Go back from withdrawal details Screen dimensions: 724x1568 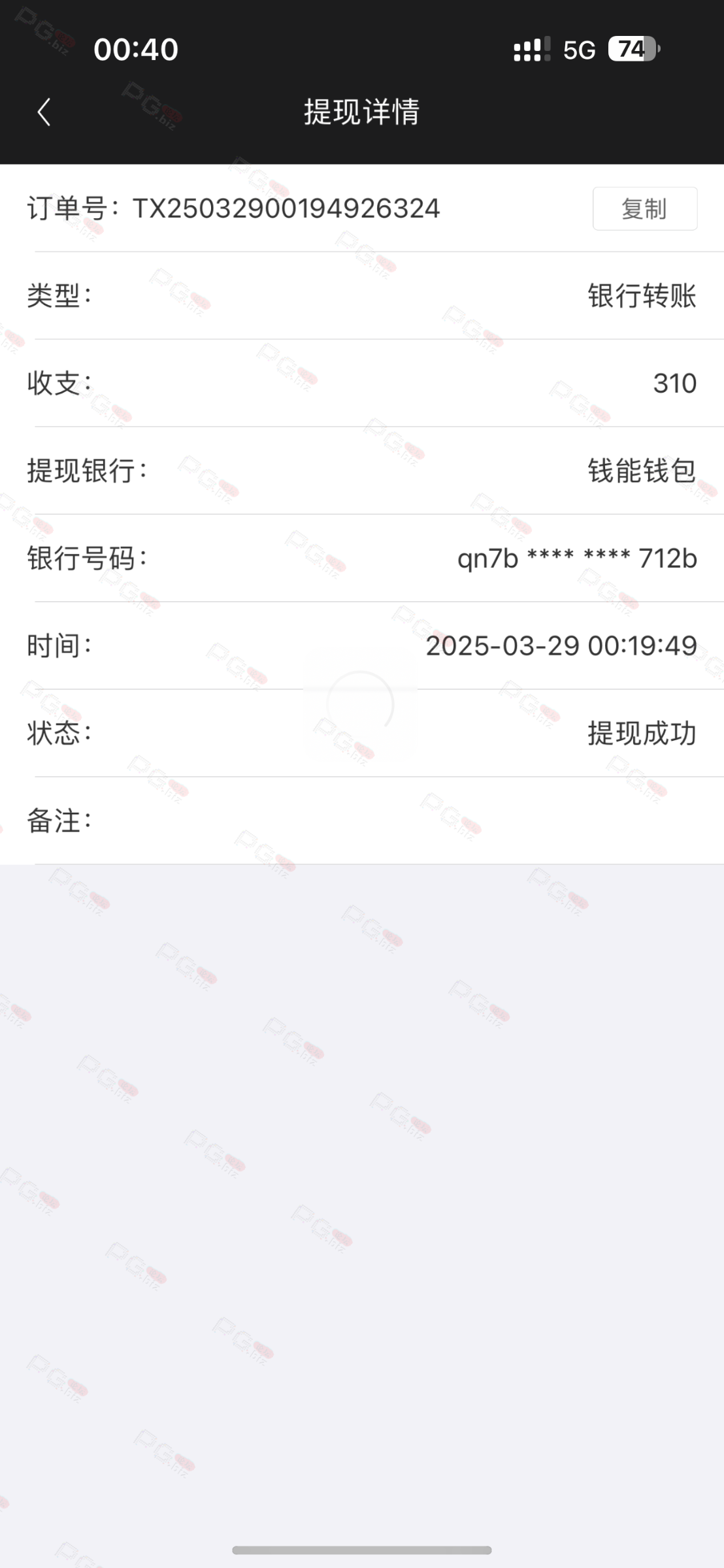pyautogui.click(x=44, y=112)
